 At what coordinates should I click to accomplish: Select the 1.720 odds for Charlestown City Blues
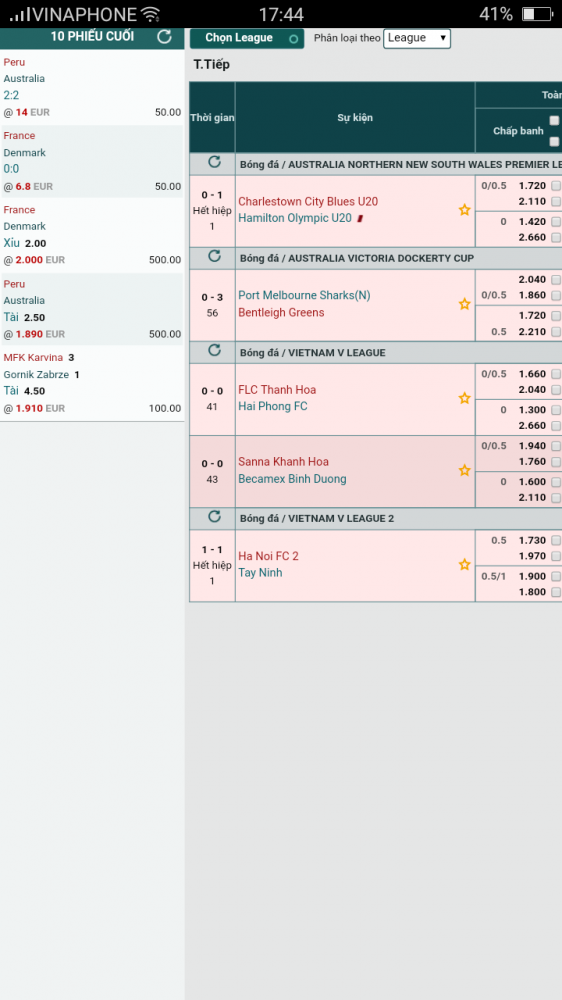[556, 186]
